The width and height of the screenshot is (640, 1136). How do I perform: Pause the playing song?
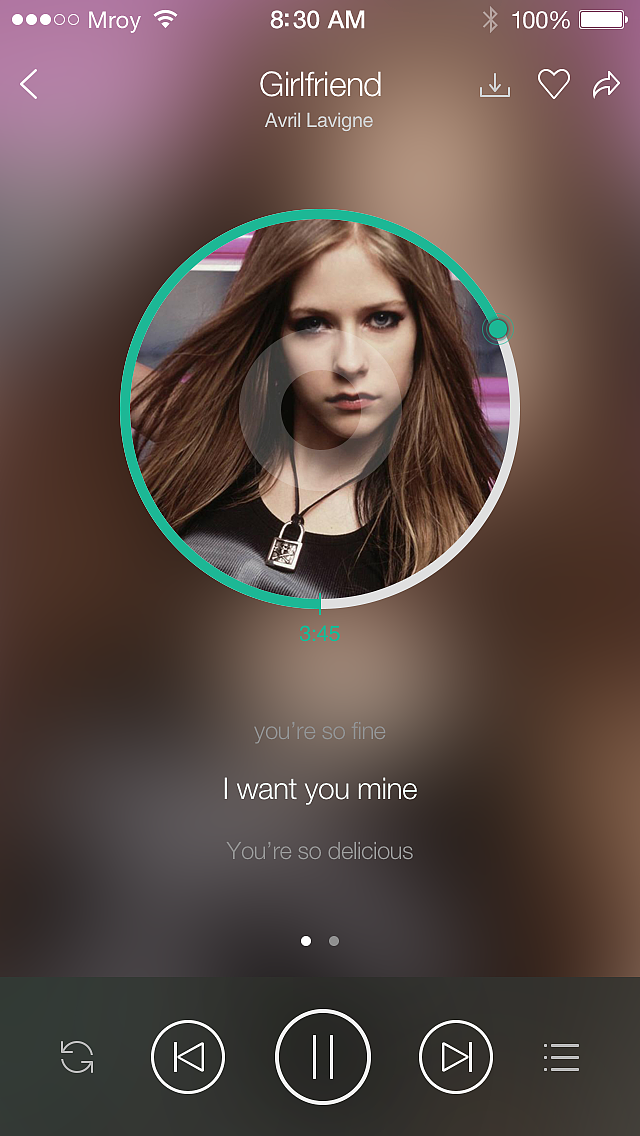[x=322, y=1057]
